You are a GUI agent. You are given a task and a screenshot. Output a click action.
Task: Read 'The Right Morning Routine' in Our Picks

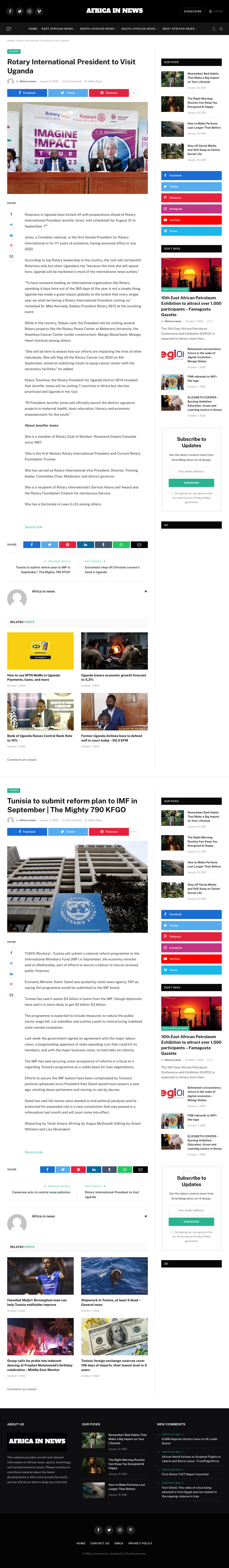point(203,102)
